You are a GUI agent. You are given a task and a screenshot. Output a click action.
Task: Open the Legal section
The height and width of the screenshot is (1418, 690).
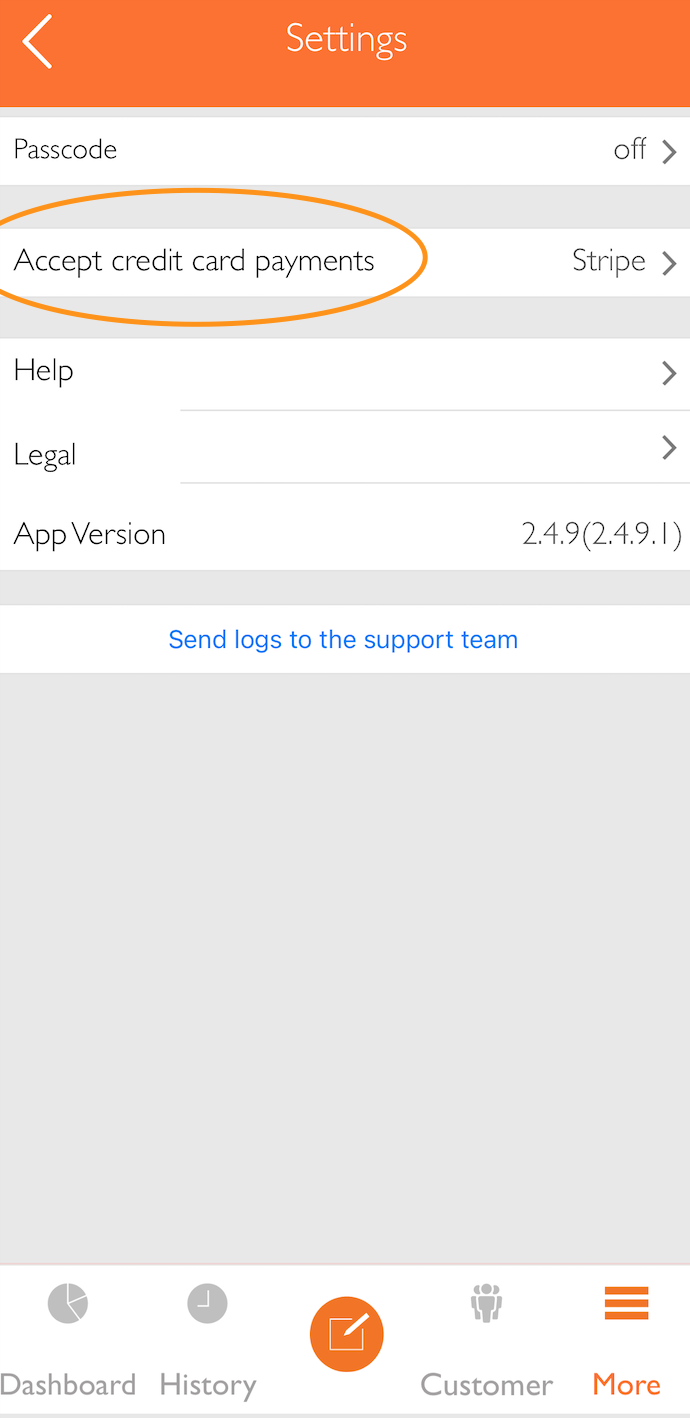345,452
